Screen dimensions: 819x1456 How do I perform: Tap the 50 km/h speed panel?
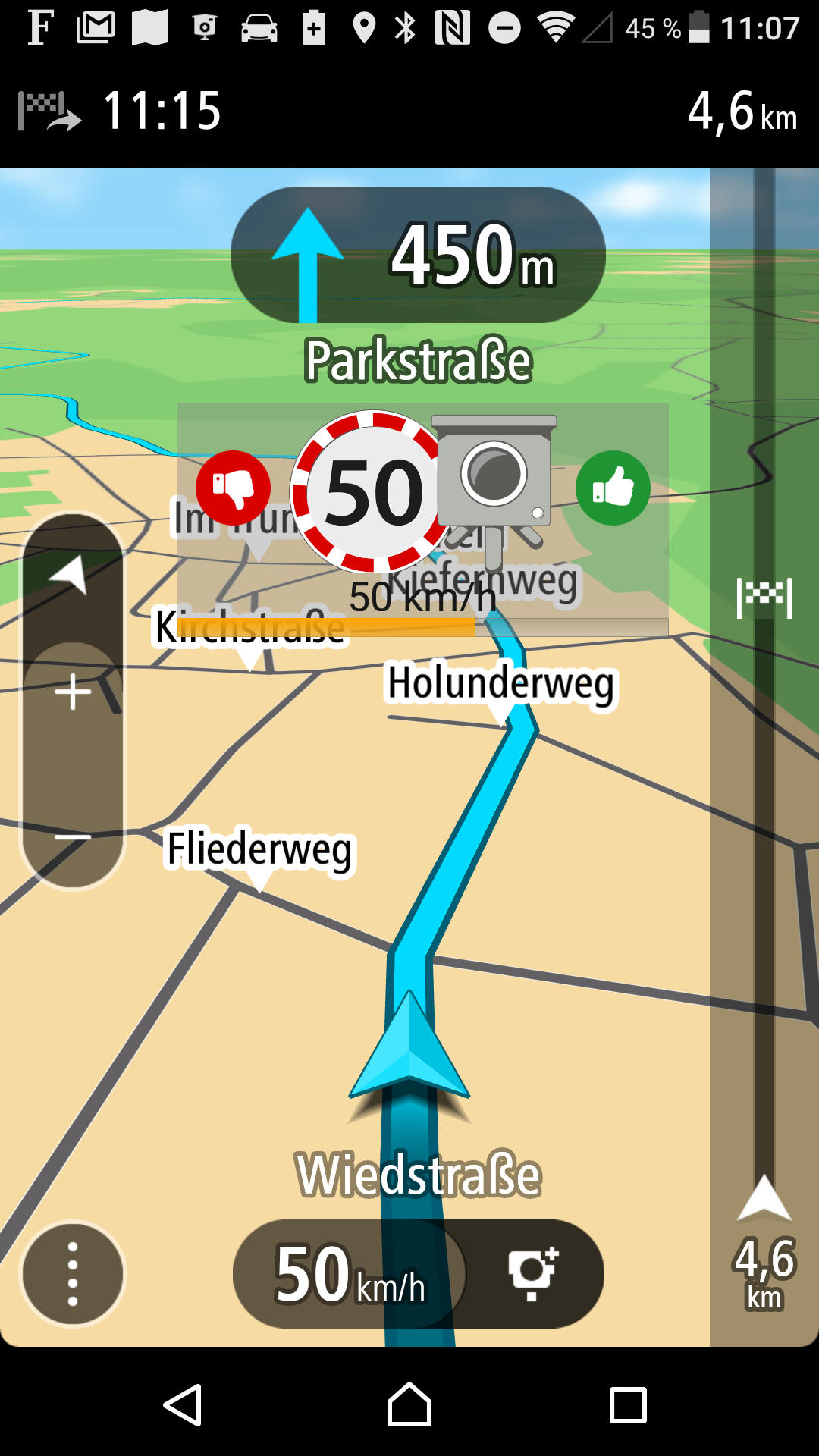point(349,1274)
